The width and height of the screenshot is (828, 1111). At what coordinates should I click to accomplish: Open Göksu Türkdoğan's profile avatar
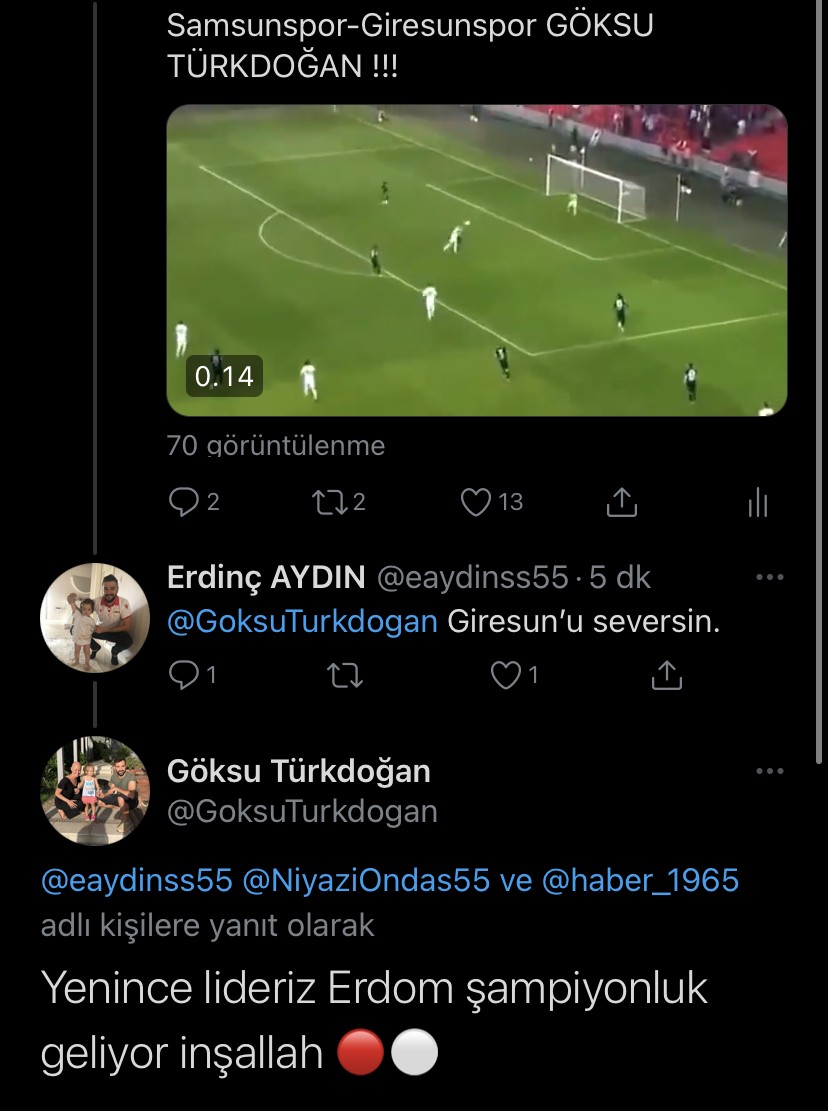coord(94,791)
